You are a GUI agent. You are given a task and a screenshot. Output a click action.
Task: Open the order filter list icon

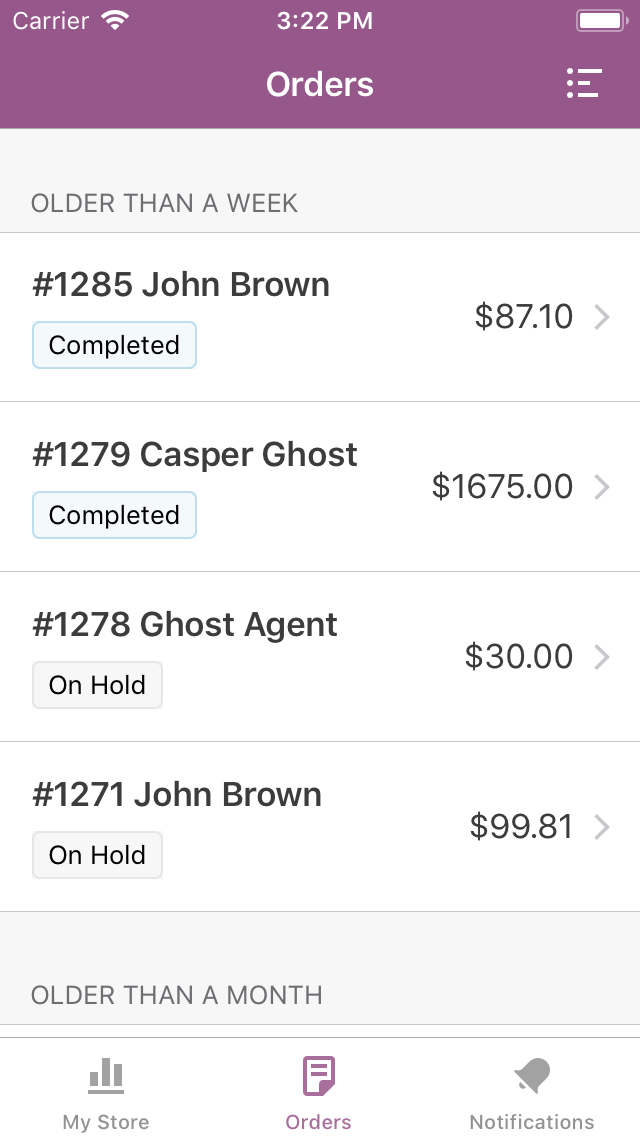[x=583, y=84]
